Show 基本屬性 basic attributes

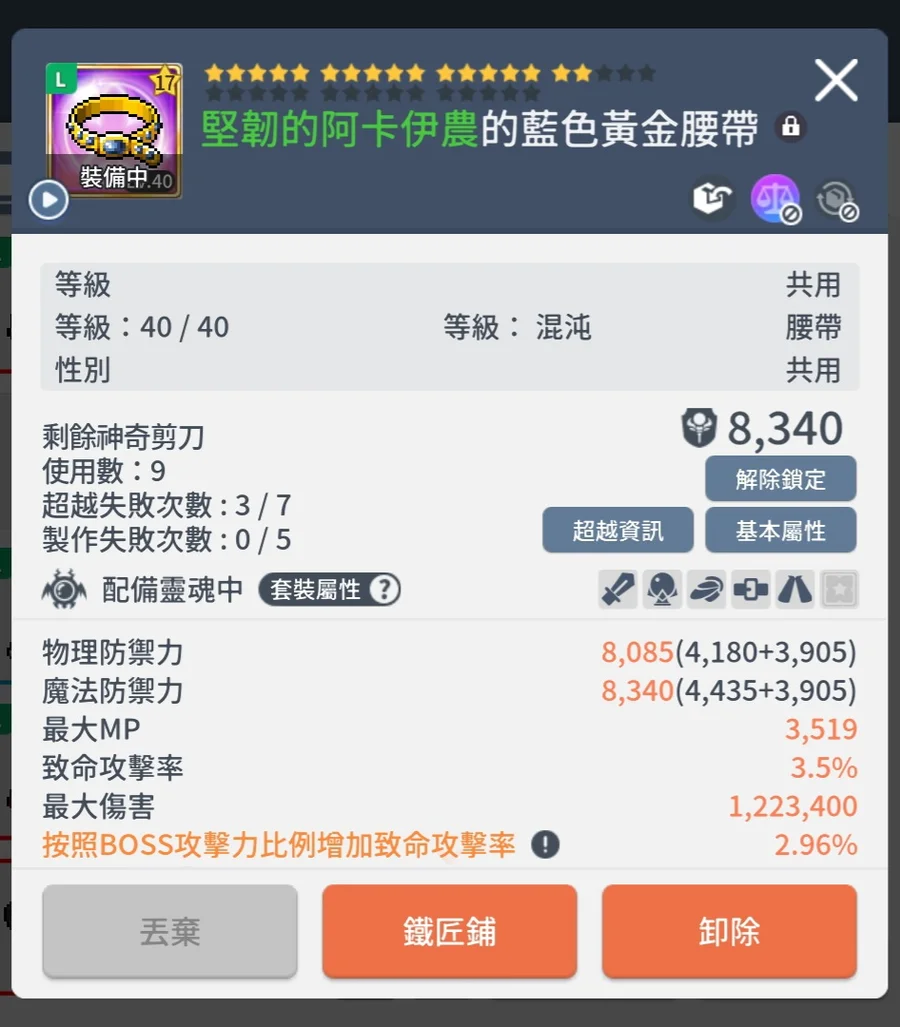pyautogui.click(x=780, y=530)
